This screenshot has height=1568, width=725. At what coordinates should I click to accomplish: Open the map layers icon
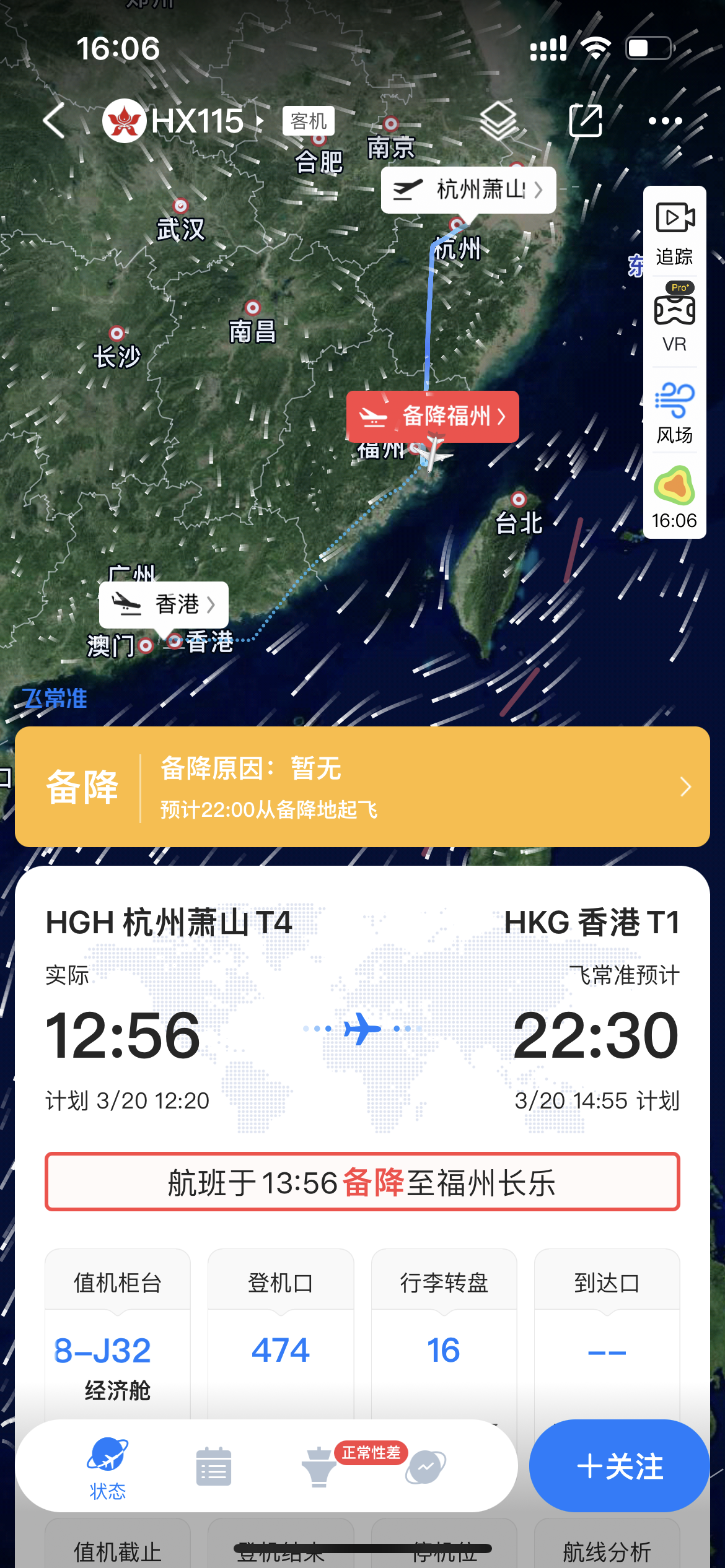tap(498, 121)
